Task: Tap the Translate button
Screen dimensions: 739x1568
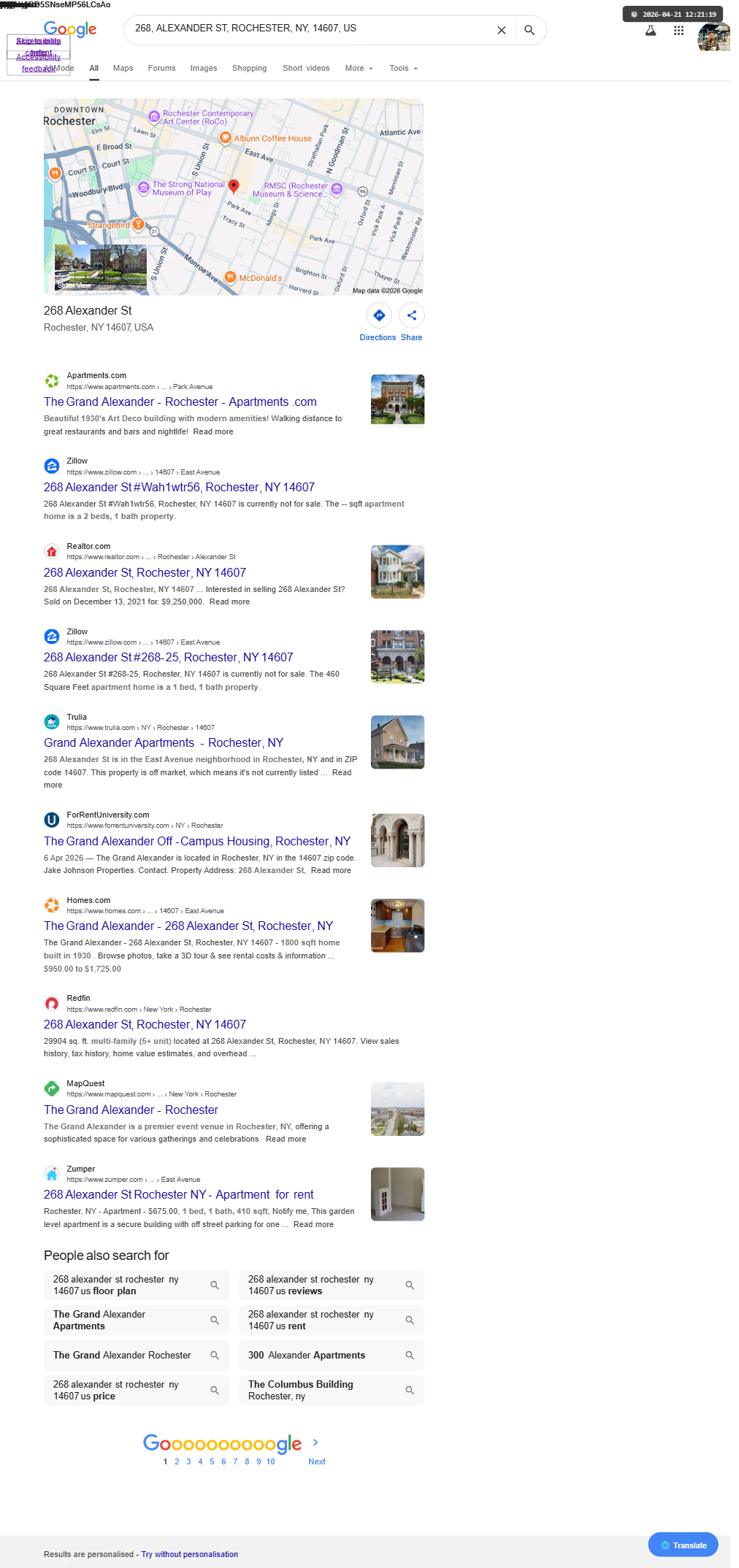Action: click(684, 1545)
